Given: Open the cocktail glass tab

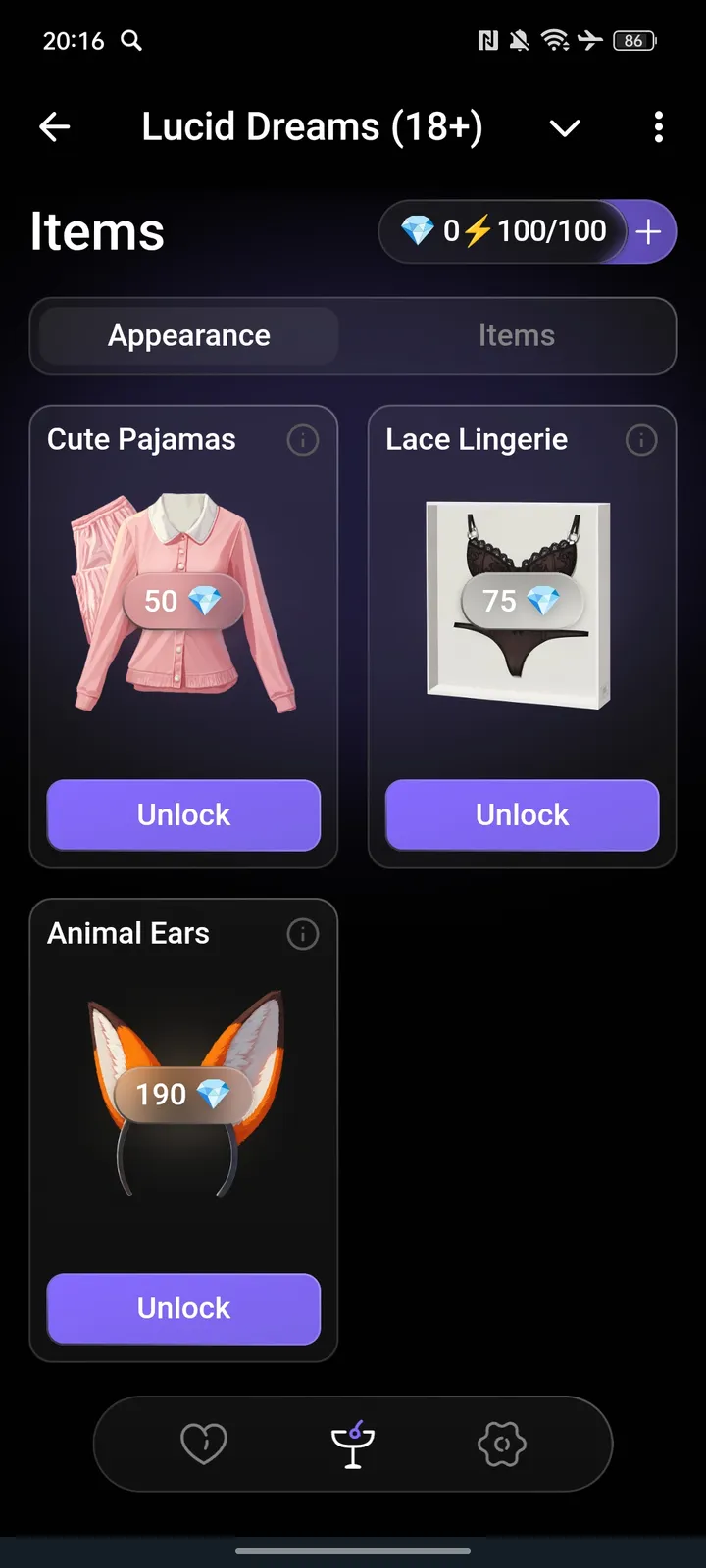Looking at the screenshot, I should [353, 1444].
